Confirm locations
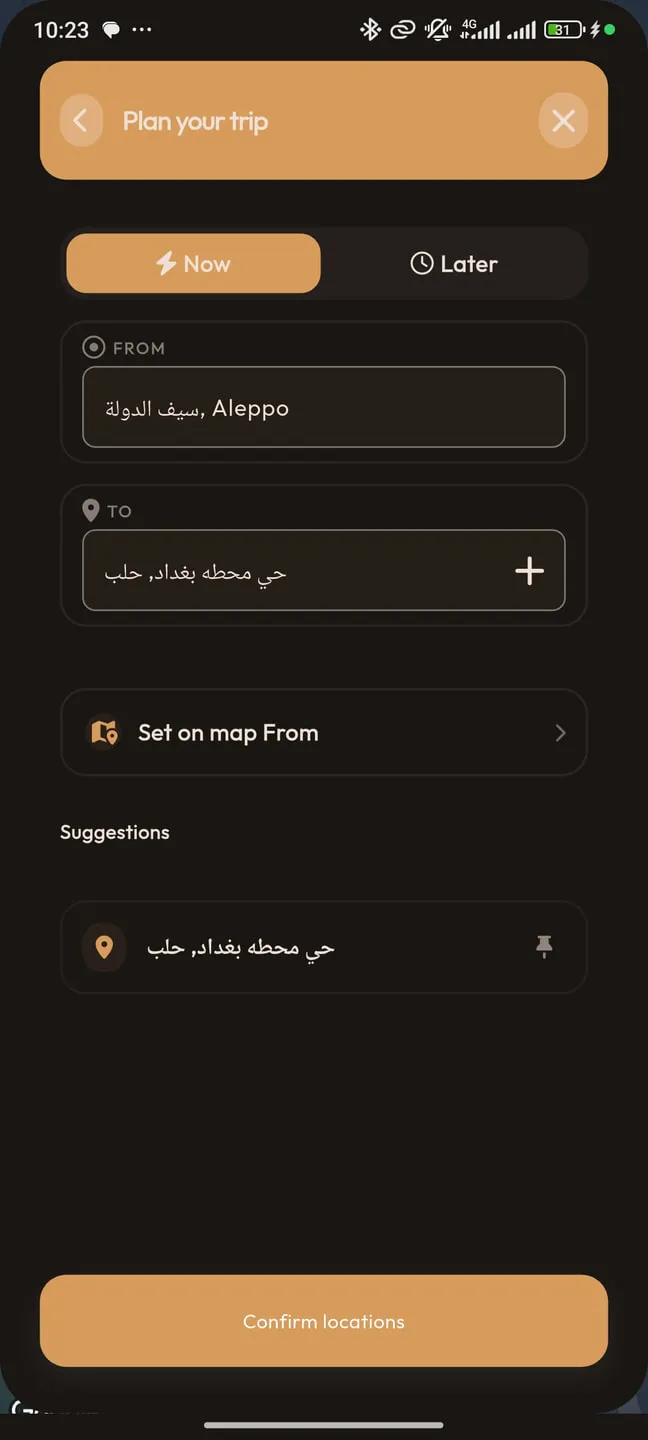The height and width of the screenshot is (1440, 648). [324, 1321]
